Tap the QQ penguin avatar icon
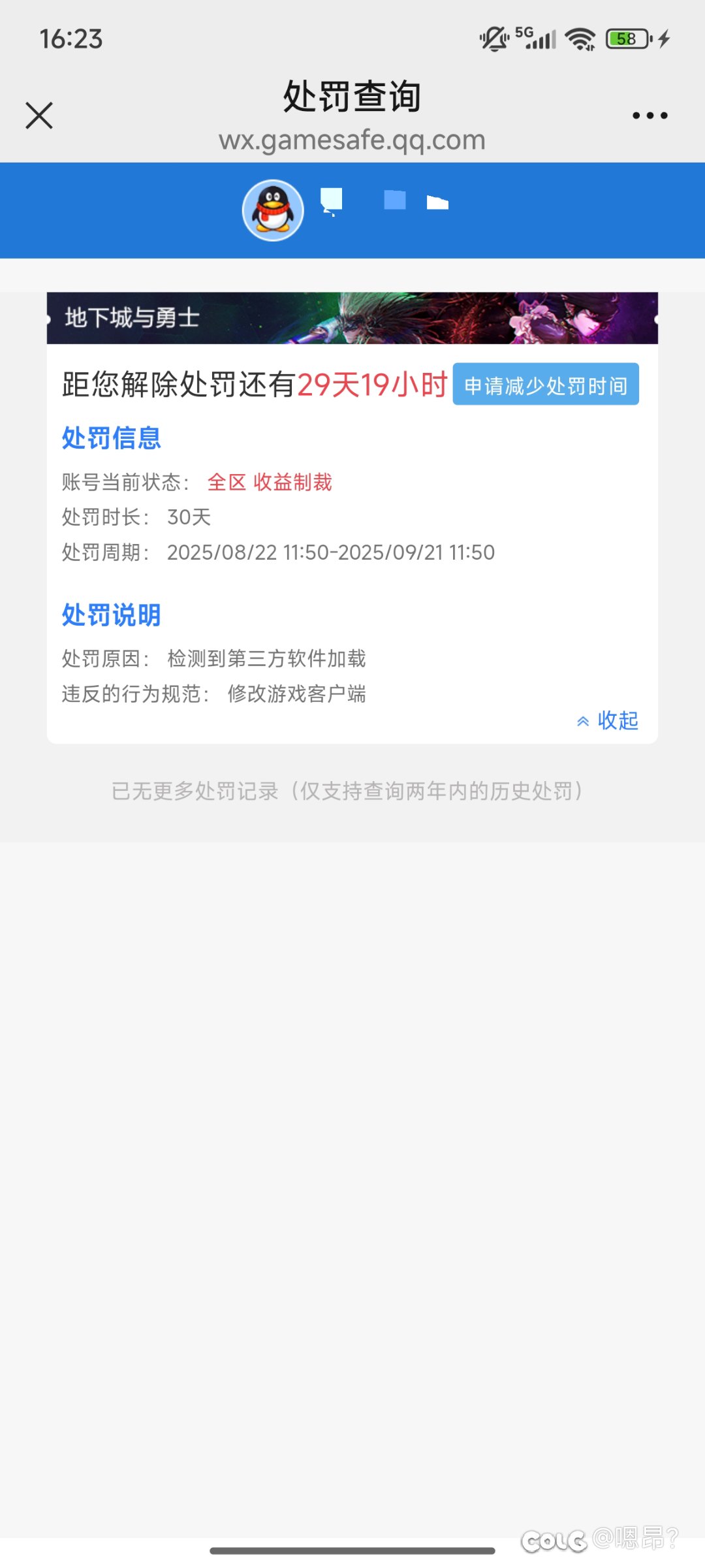This screenshot has width=705, height=1568. [x=273, y=209]
